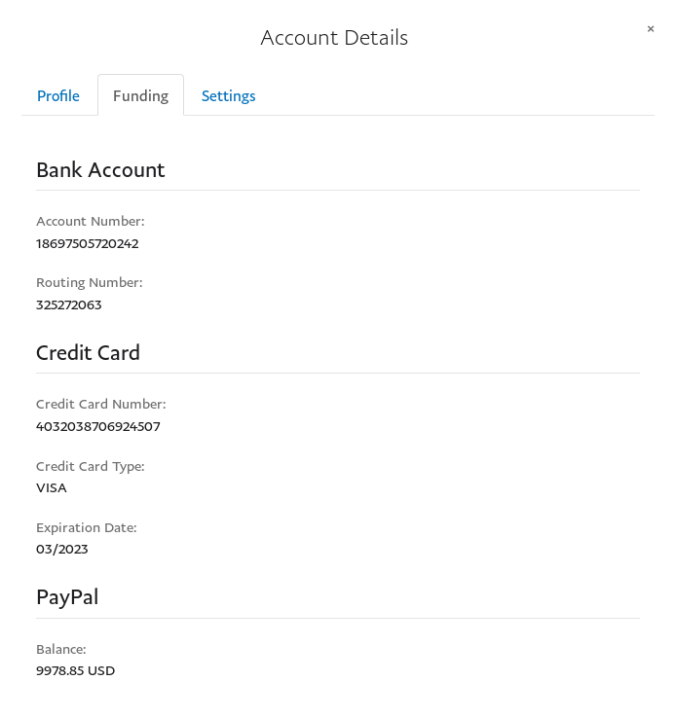Switch to the Profile tab
676x717 pixels.
58,96
